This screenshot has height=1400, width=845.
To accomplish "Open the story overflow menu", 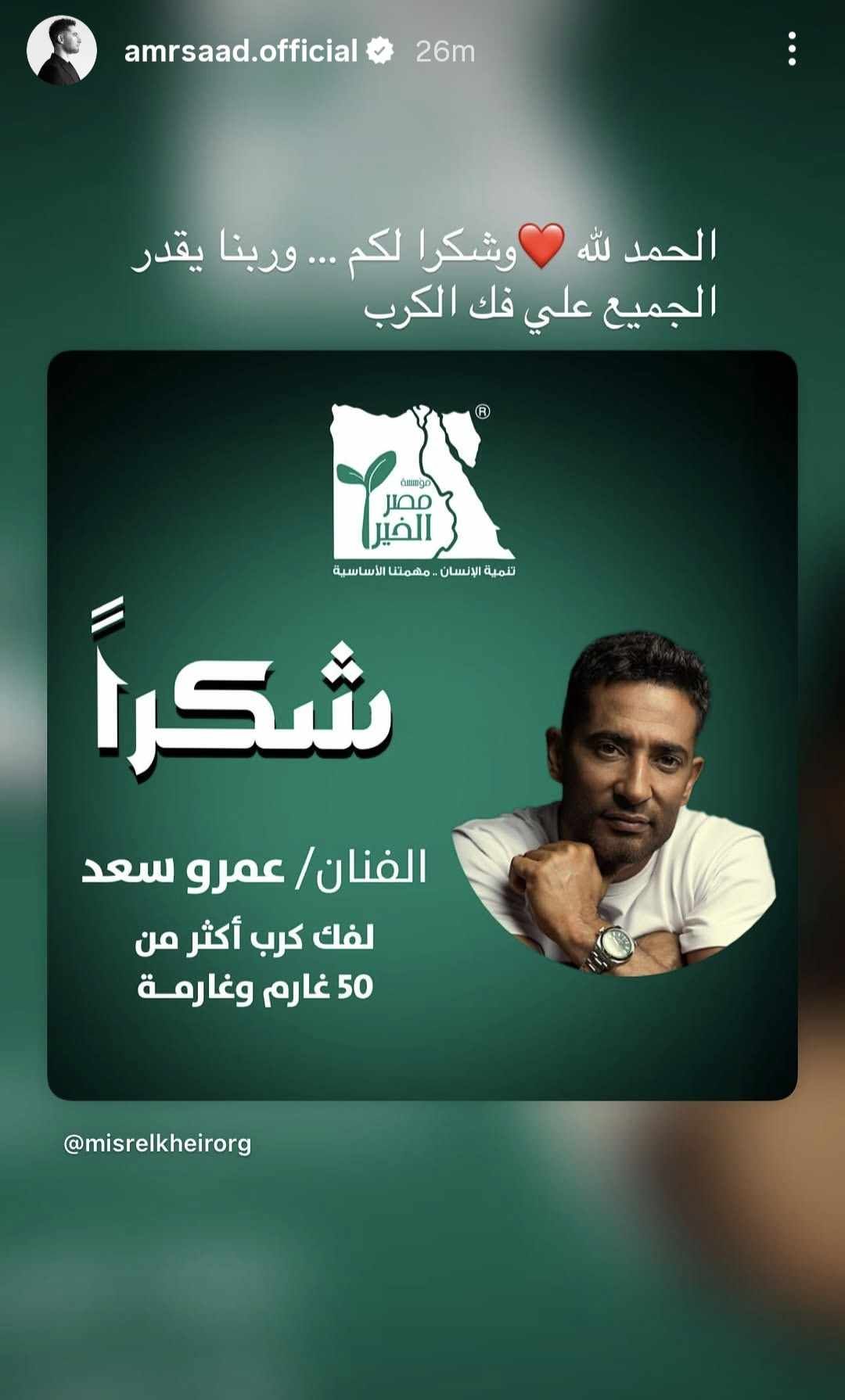I will tap(792, 49).
